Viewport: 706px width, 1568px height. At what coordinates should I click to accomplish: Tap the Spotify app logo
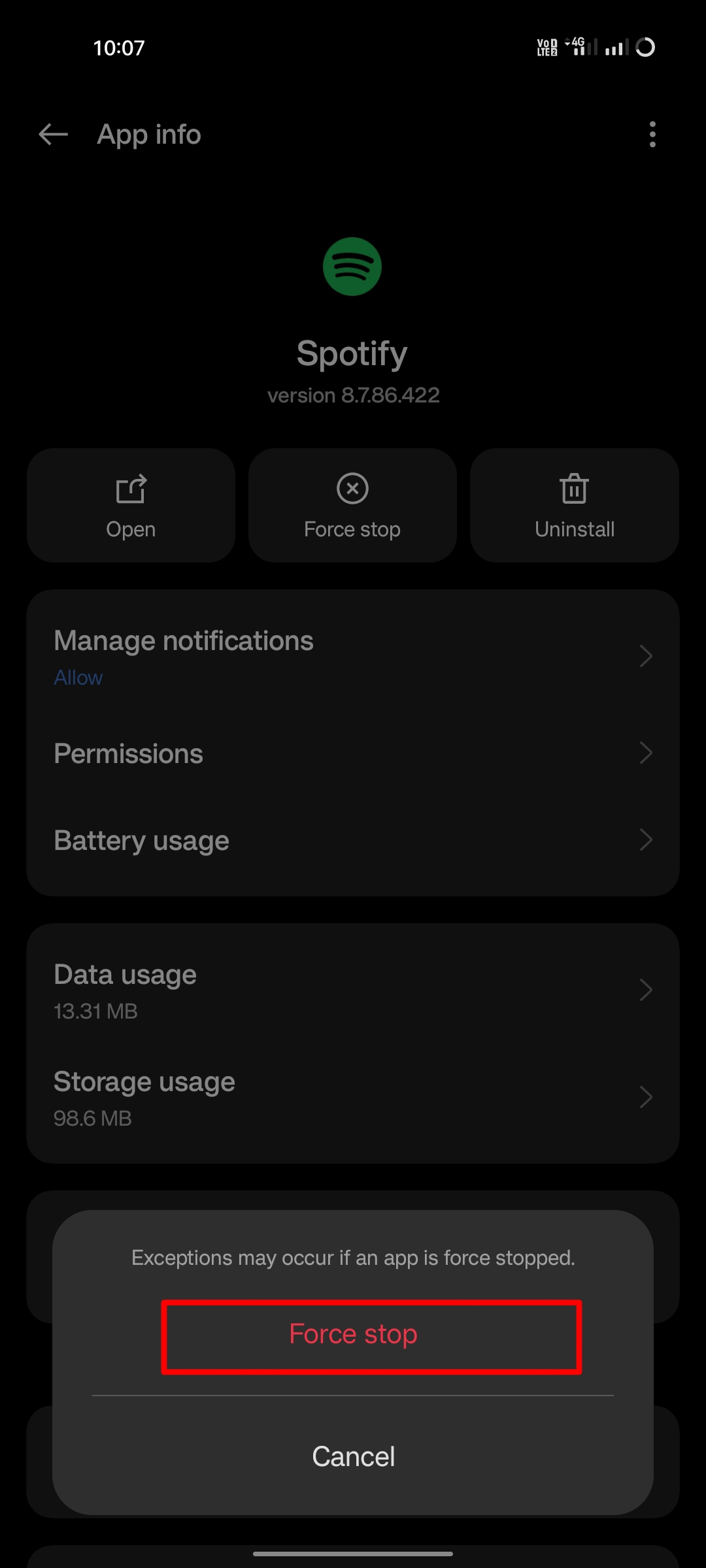(x=352, y=266)
